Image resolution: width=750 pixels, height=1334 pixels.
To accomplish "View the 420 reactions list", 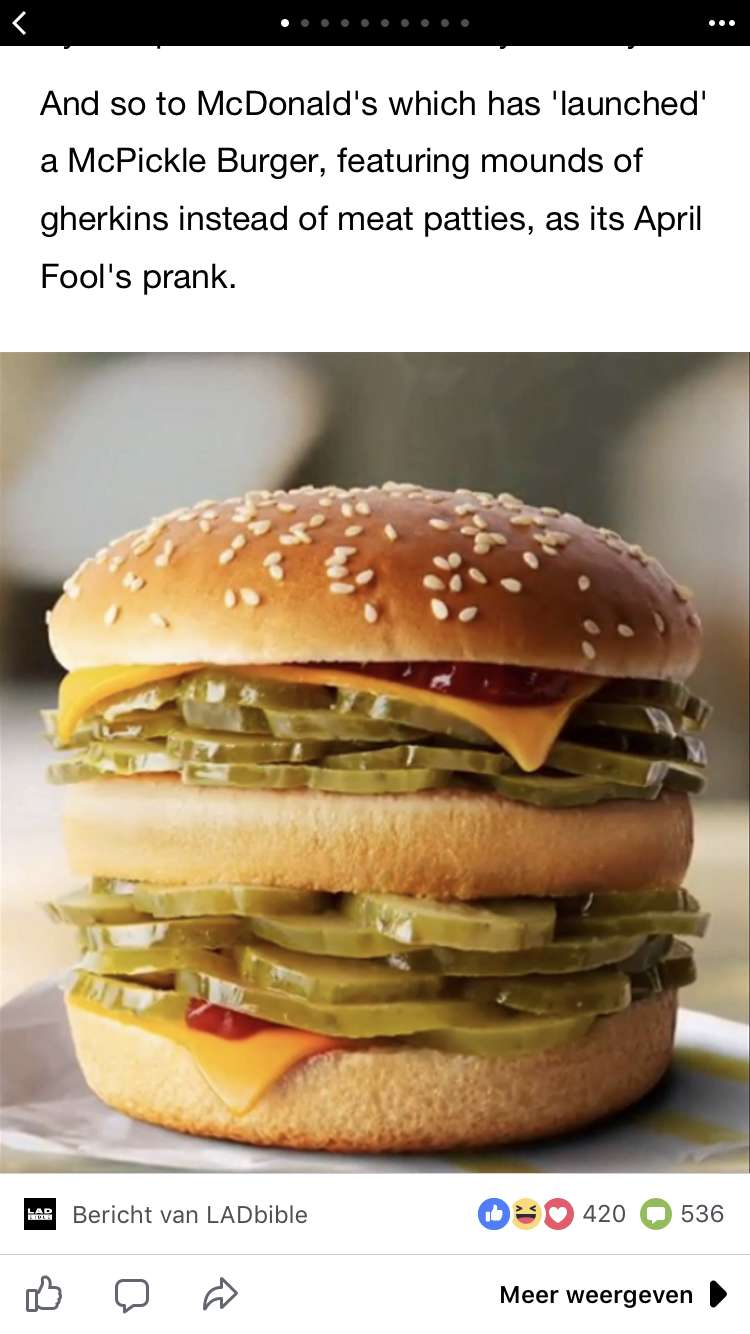I will click(552, 1214).
